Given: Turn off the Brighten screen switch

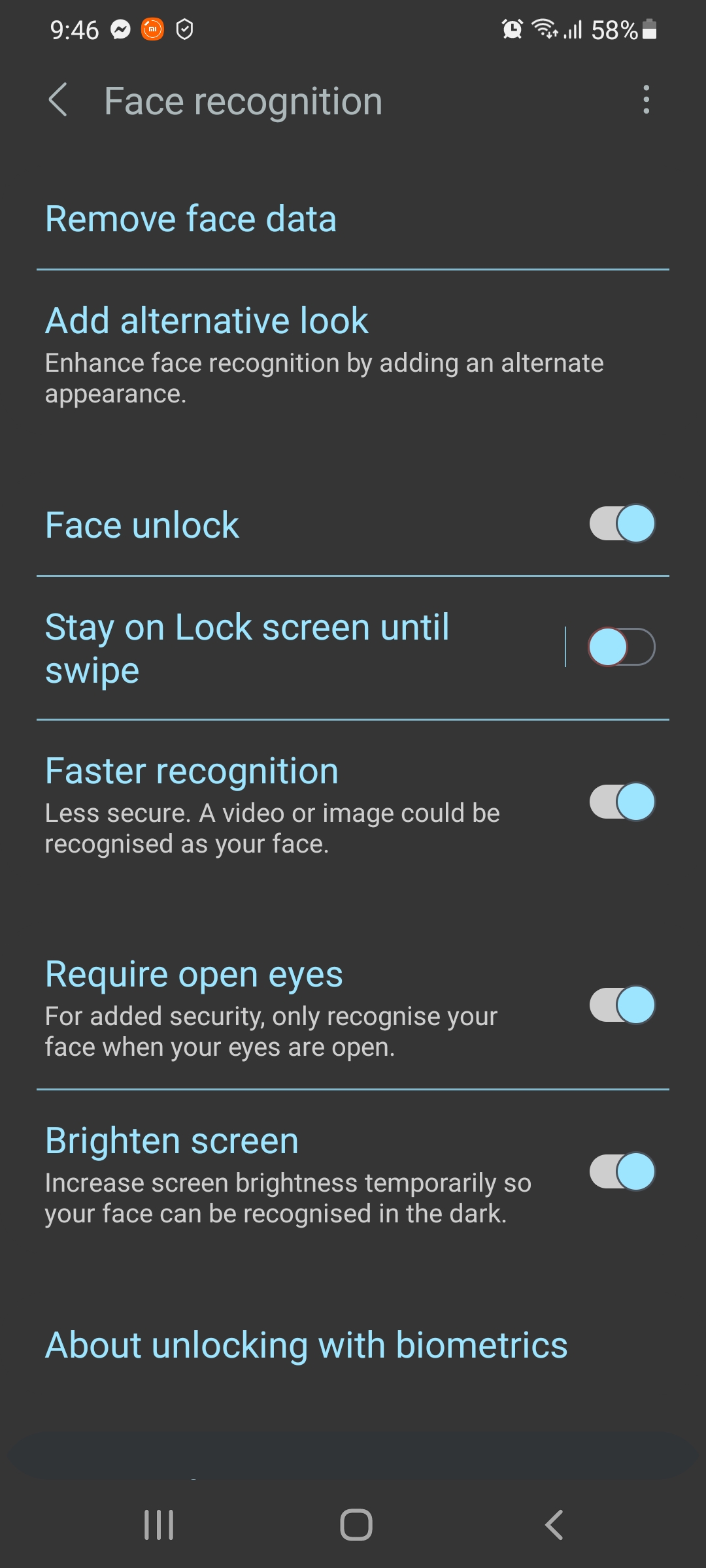Looking at the screenshot, I should (622, 1171).
